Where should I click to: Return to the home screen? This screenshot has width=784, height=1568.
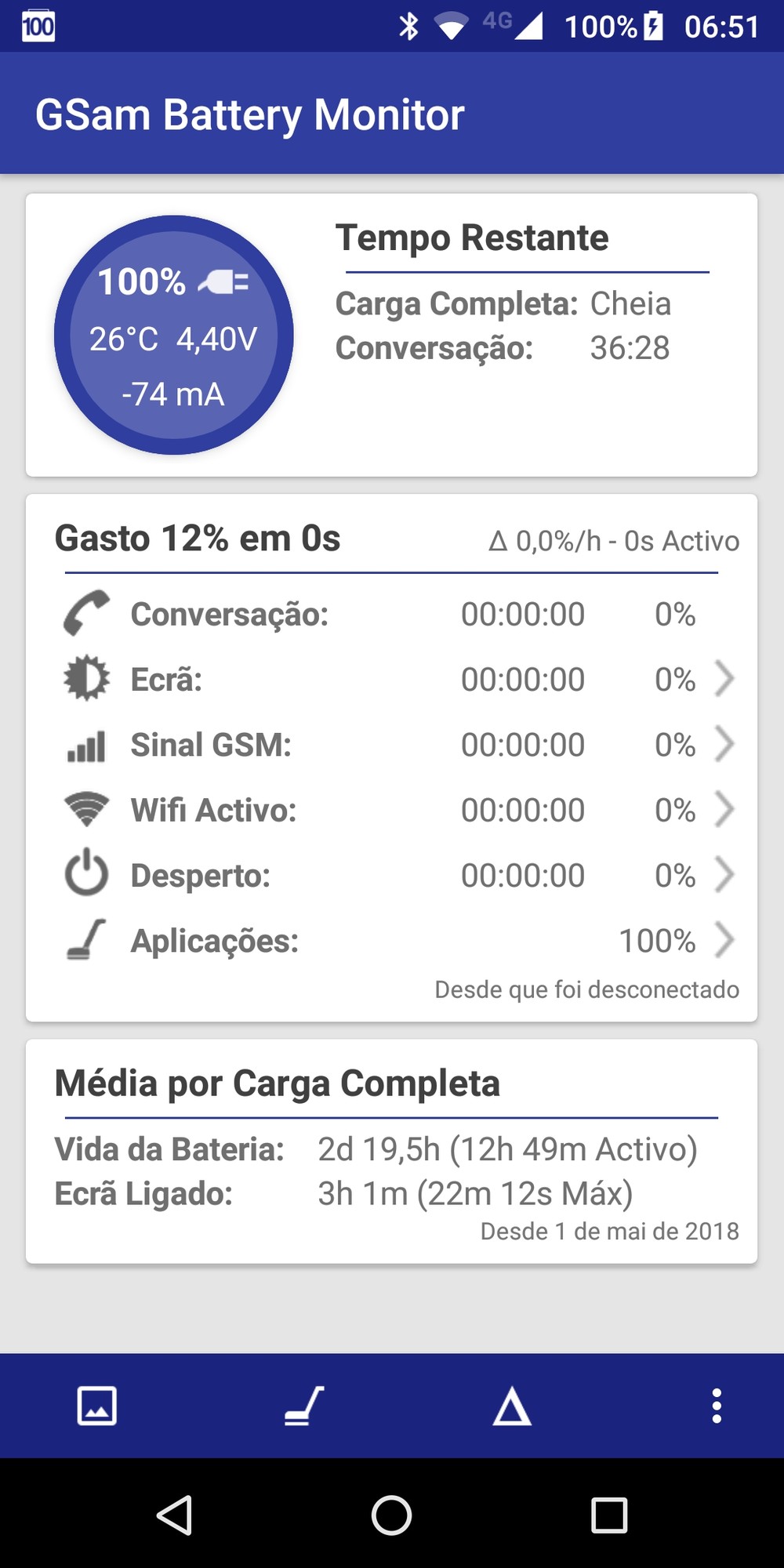[391, 1515]
